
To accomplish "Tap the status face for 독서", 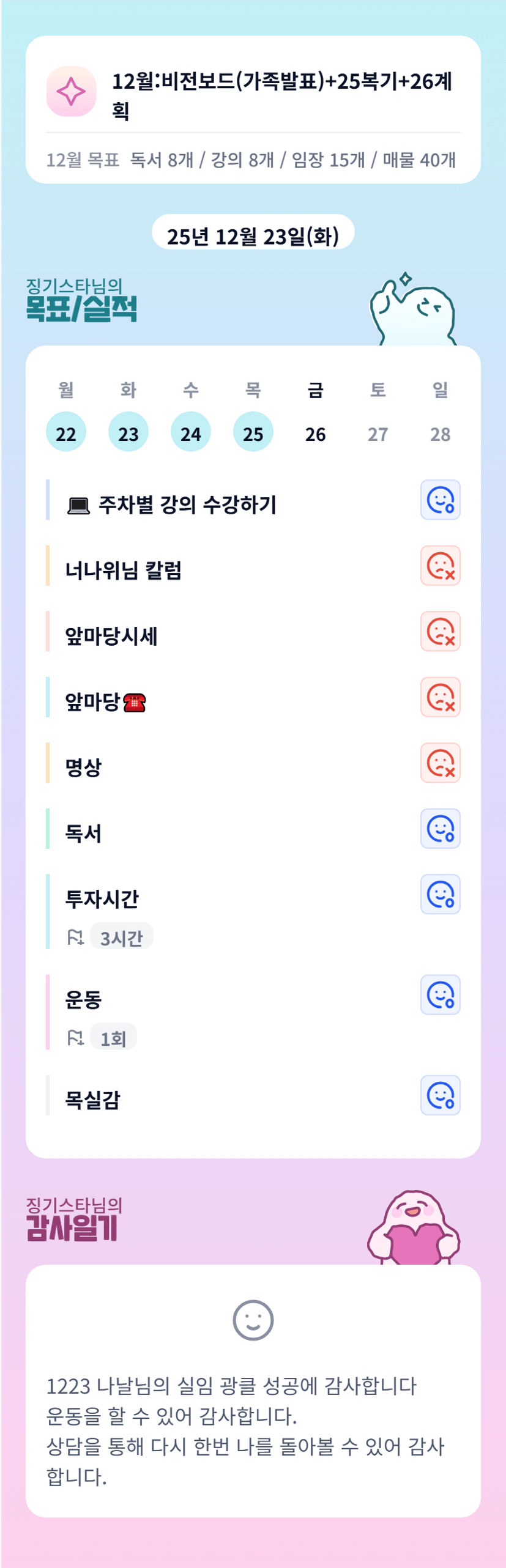I will [x=441, y=829].
